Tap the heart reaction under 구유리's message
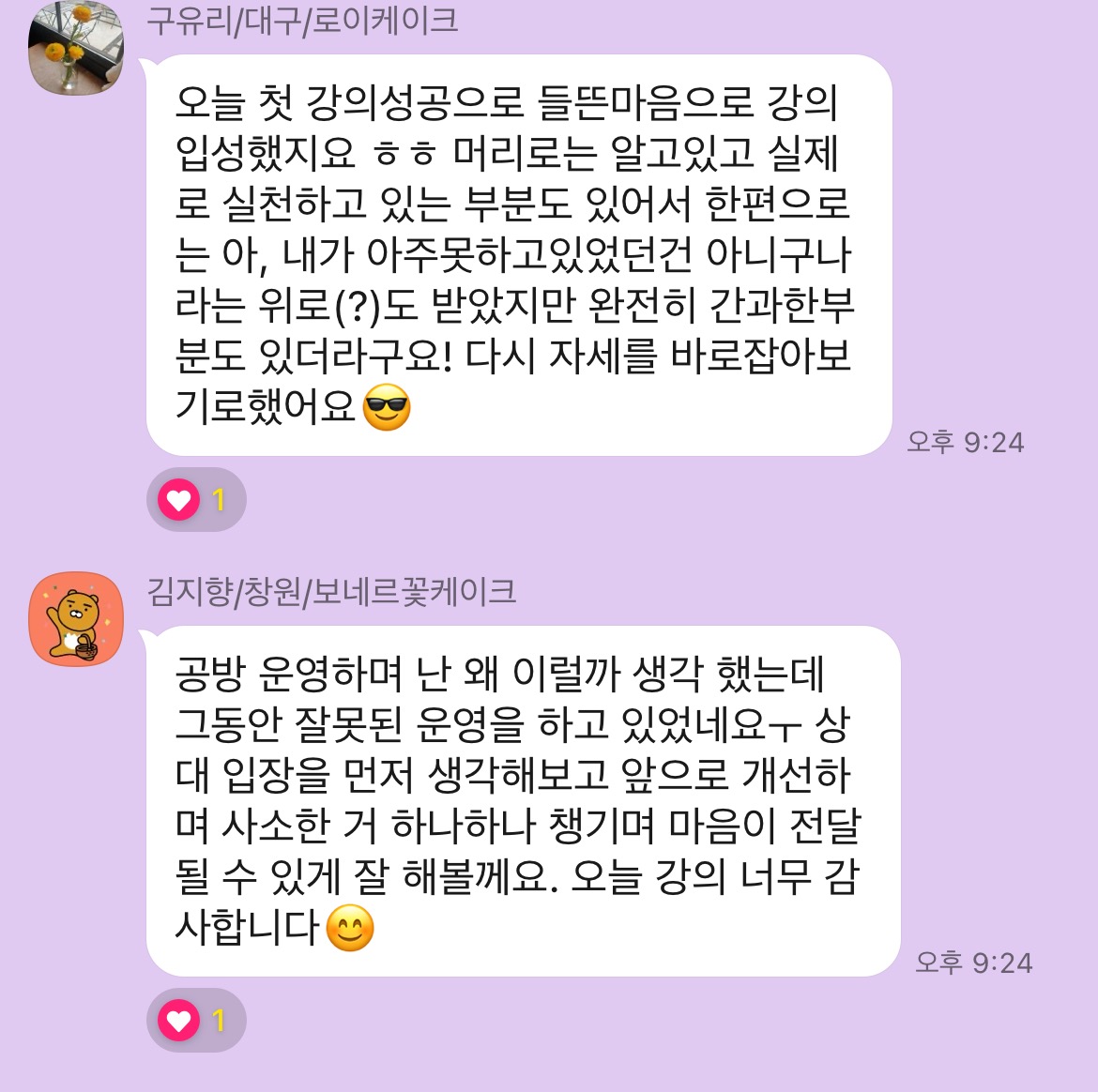The image size is (1098, 1092). [195, 500]
